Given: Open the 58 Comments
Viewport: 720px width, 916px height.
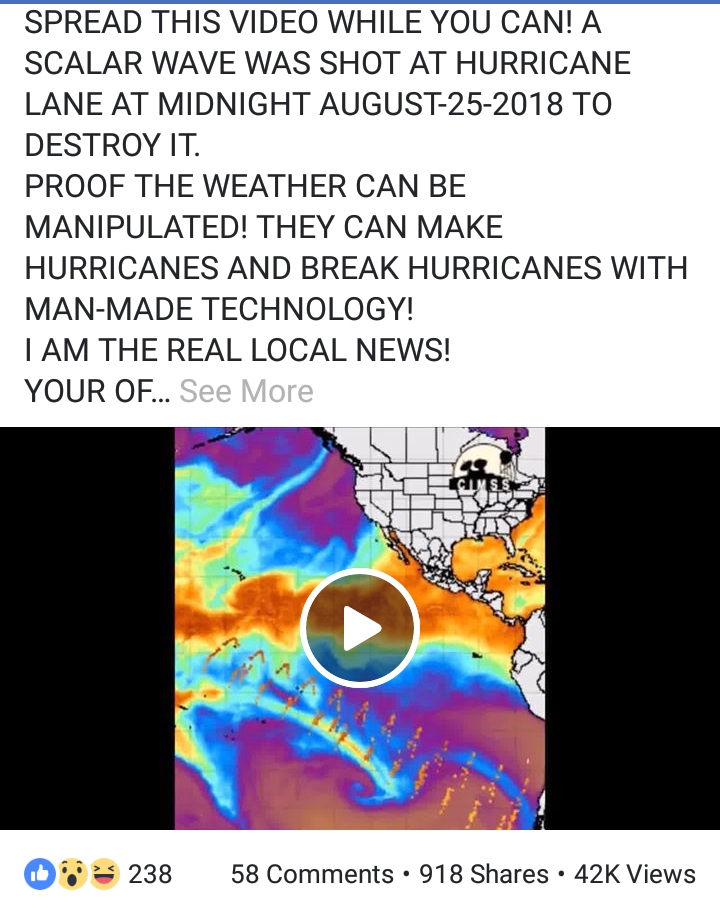Looking at the screenshot, I should click(x=312, y=874).
